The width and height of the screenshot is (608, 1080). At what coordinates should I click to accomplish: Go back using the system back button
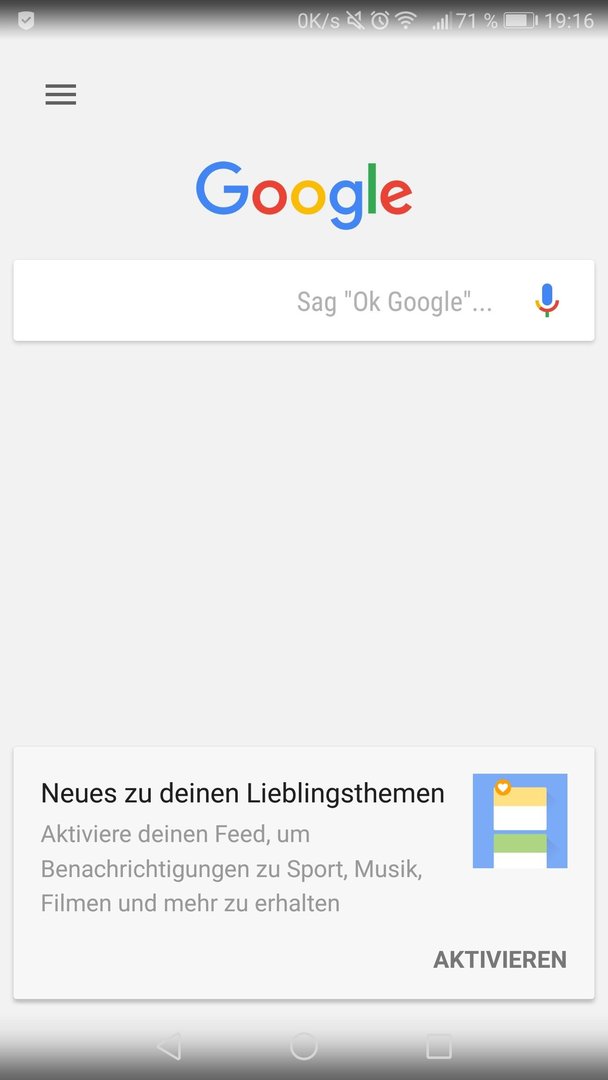pos(169,1047)
